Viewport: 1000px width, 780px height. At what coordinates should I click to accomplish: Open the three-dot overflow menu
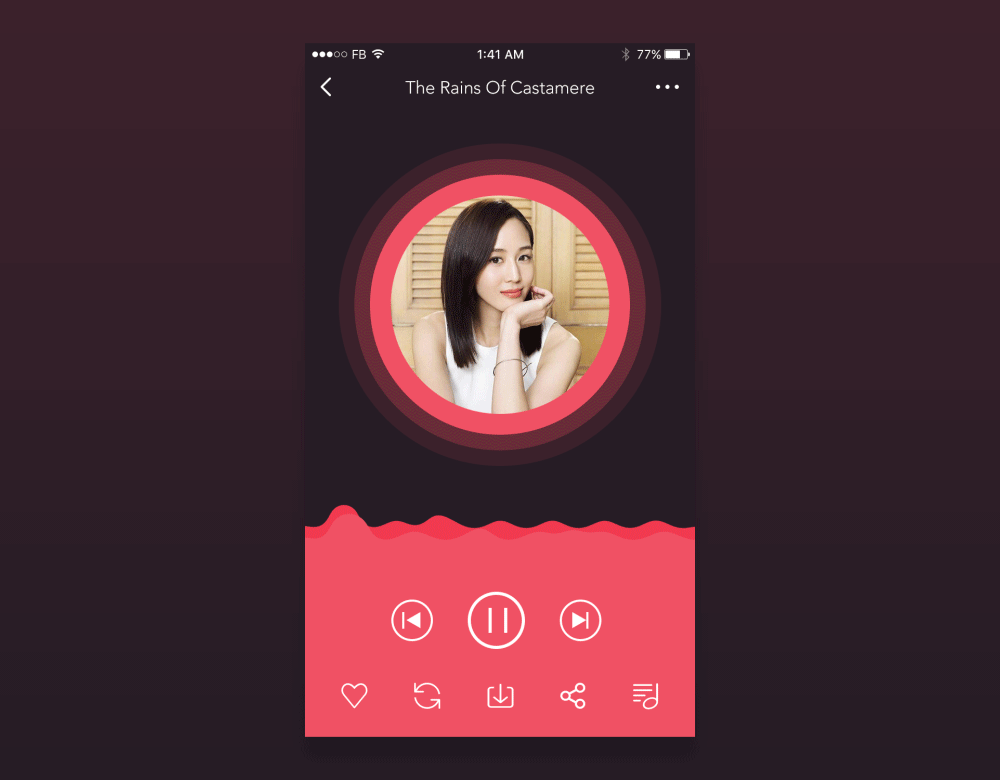pos(667,87)
